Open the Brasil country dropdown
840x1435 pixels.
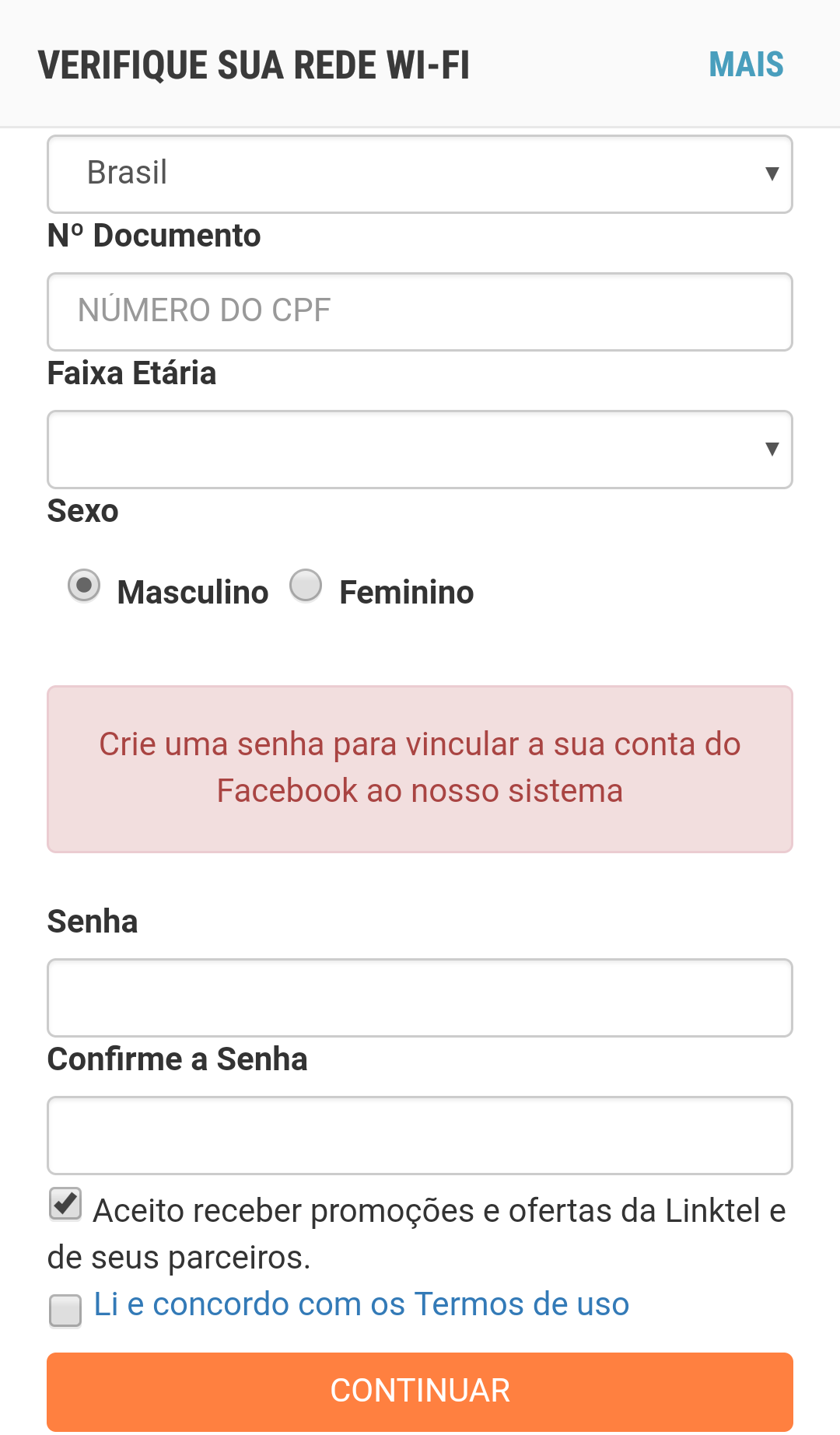(x=420, y=174)
